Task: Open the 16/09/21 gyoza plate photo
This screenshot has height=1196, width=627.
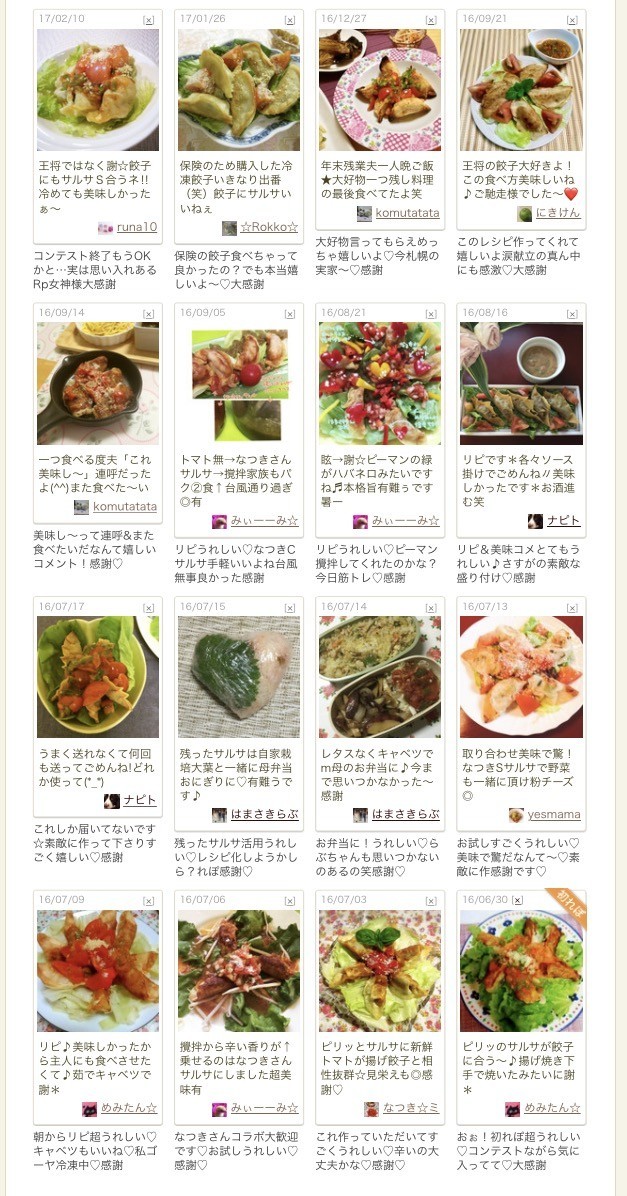Action: pyautogui.click(x=521, y=90)
